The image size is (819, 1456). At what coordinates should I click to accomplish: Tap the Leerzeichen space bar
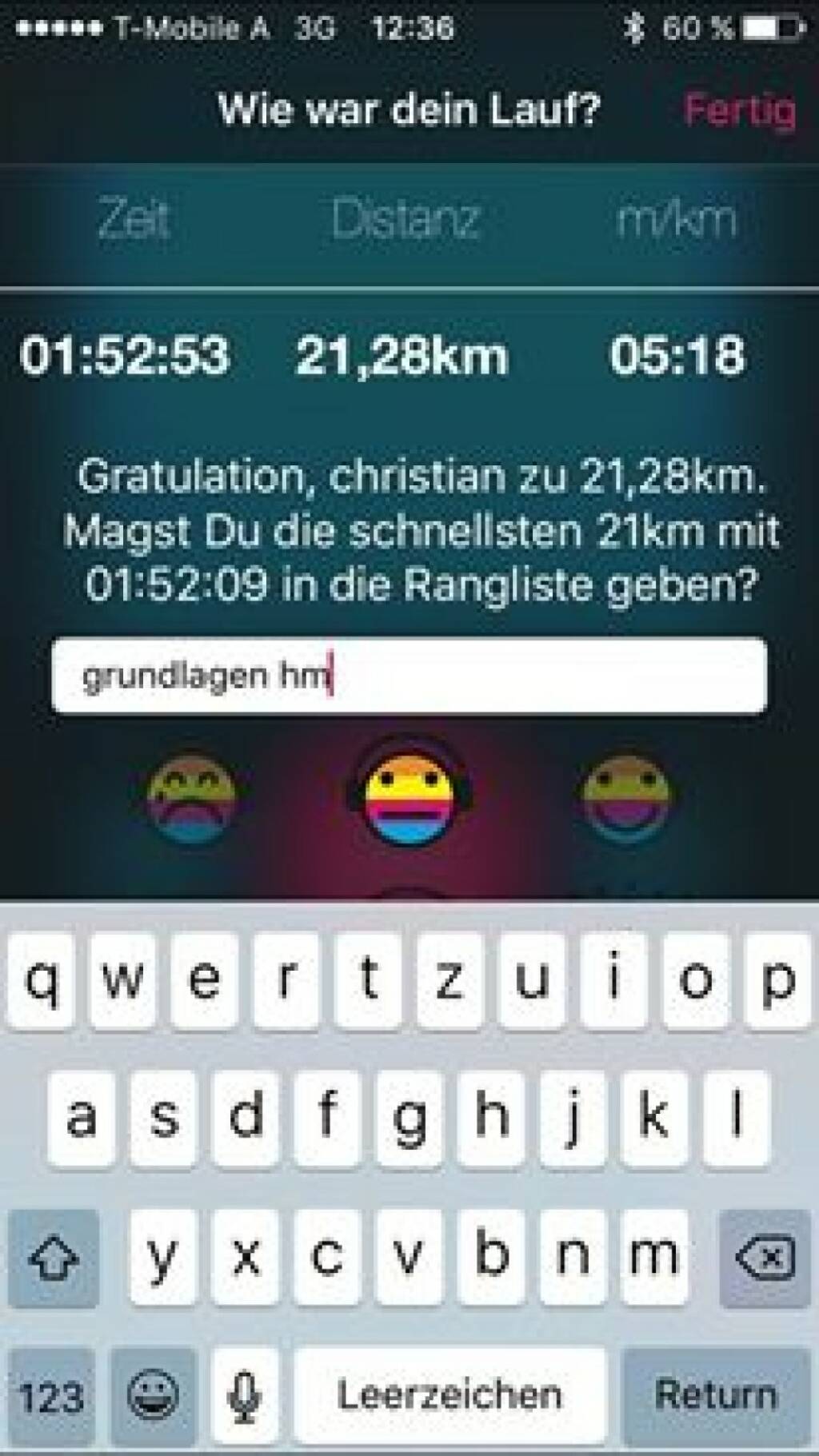coord(449,1394)
